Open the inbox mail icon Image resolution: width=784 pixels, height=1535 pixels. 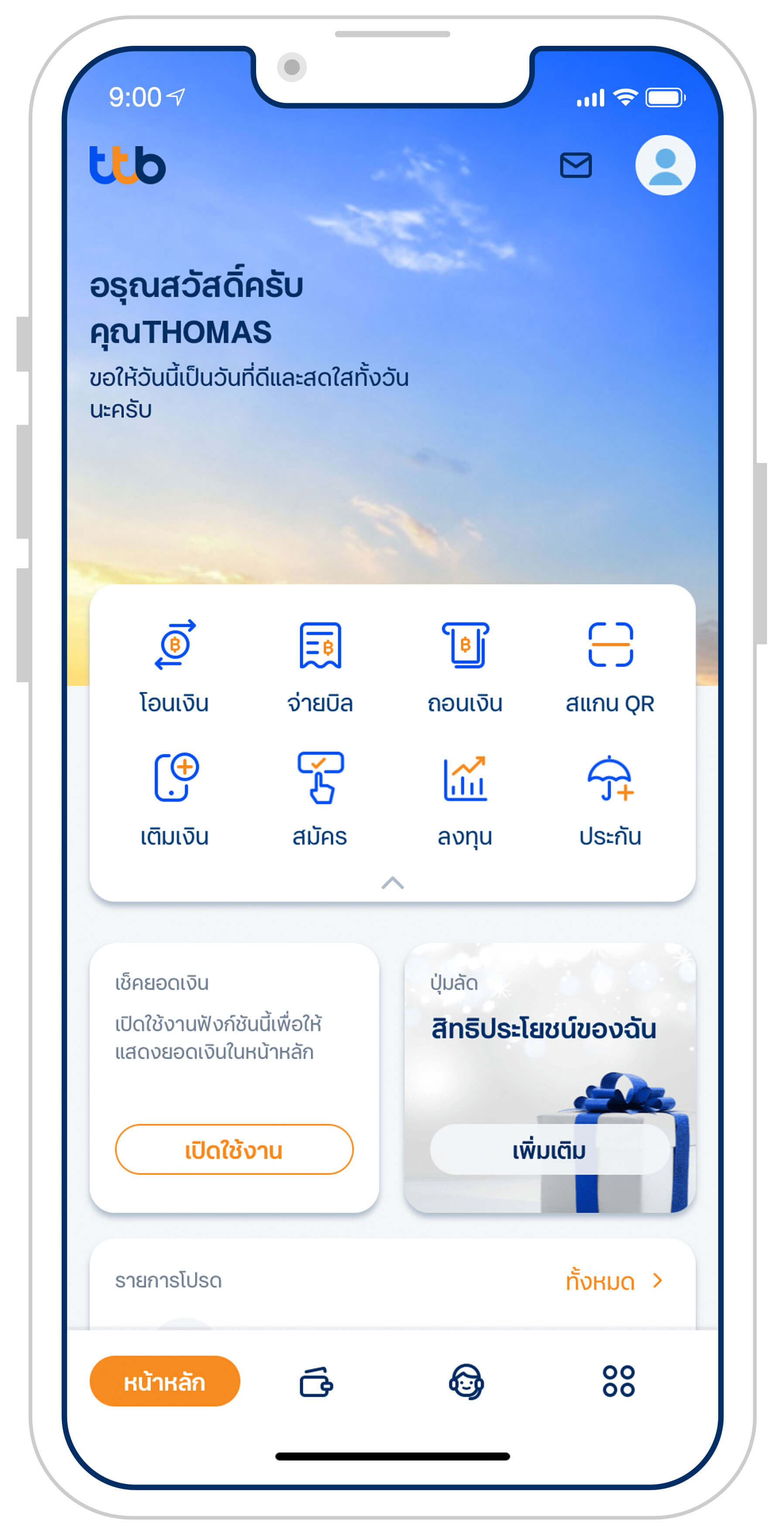[575, 166]
